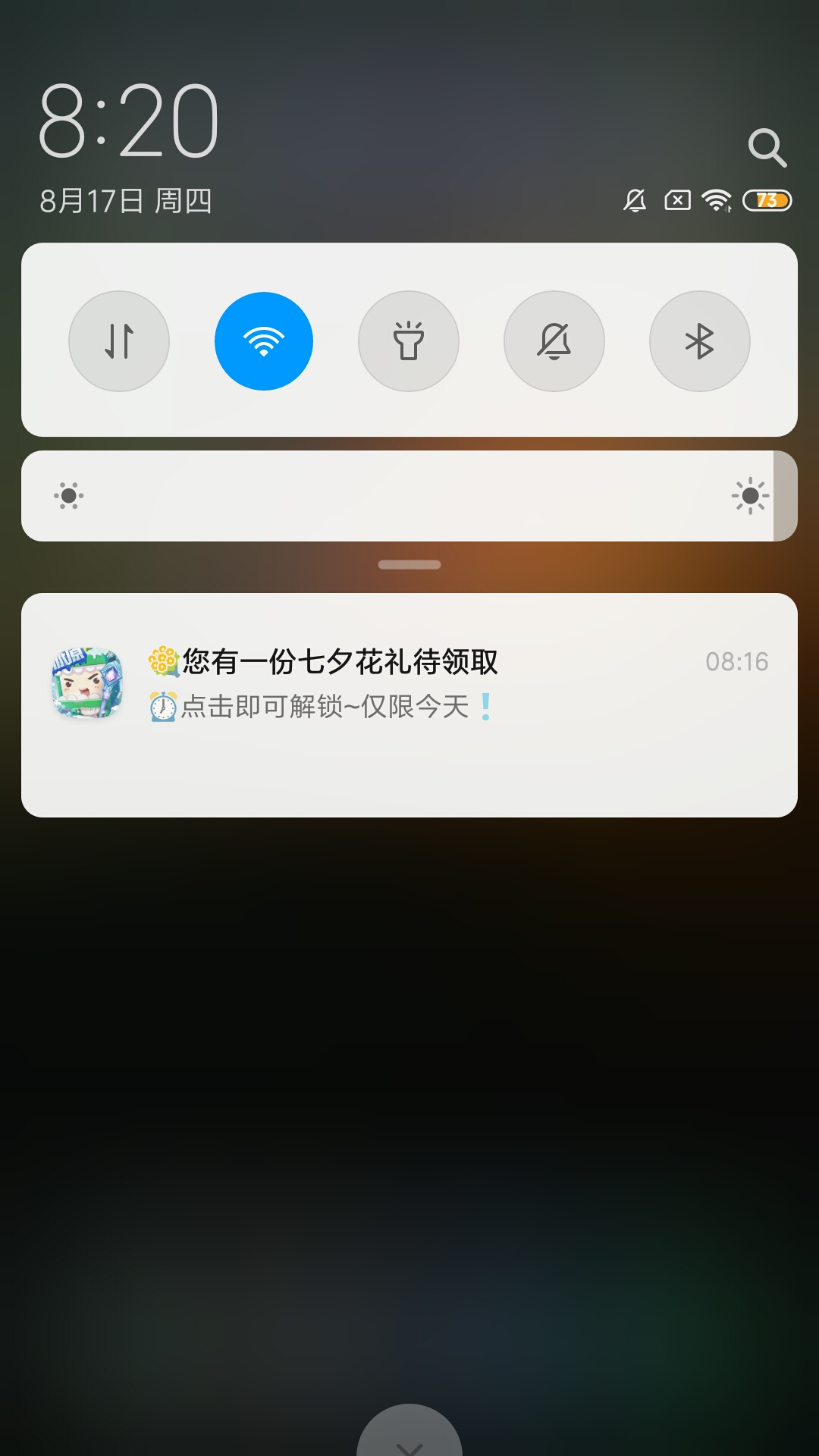Turn off Wi-Fi
This screenshot has height=1456, width=819.
click(x=264, y=341)
